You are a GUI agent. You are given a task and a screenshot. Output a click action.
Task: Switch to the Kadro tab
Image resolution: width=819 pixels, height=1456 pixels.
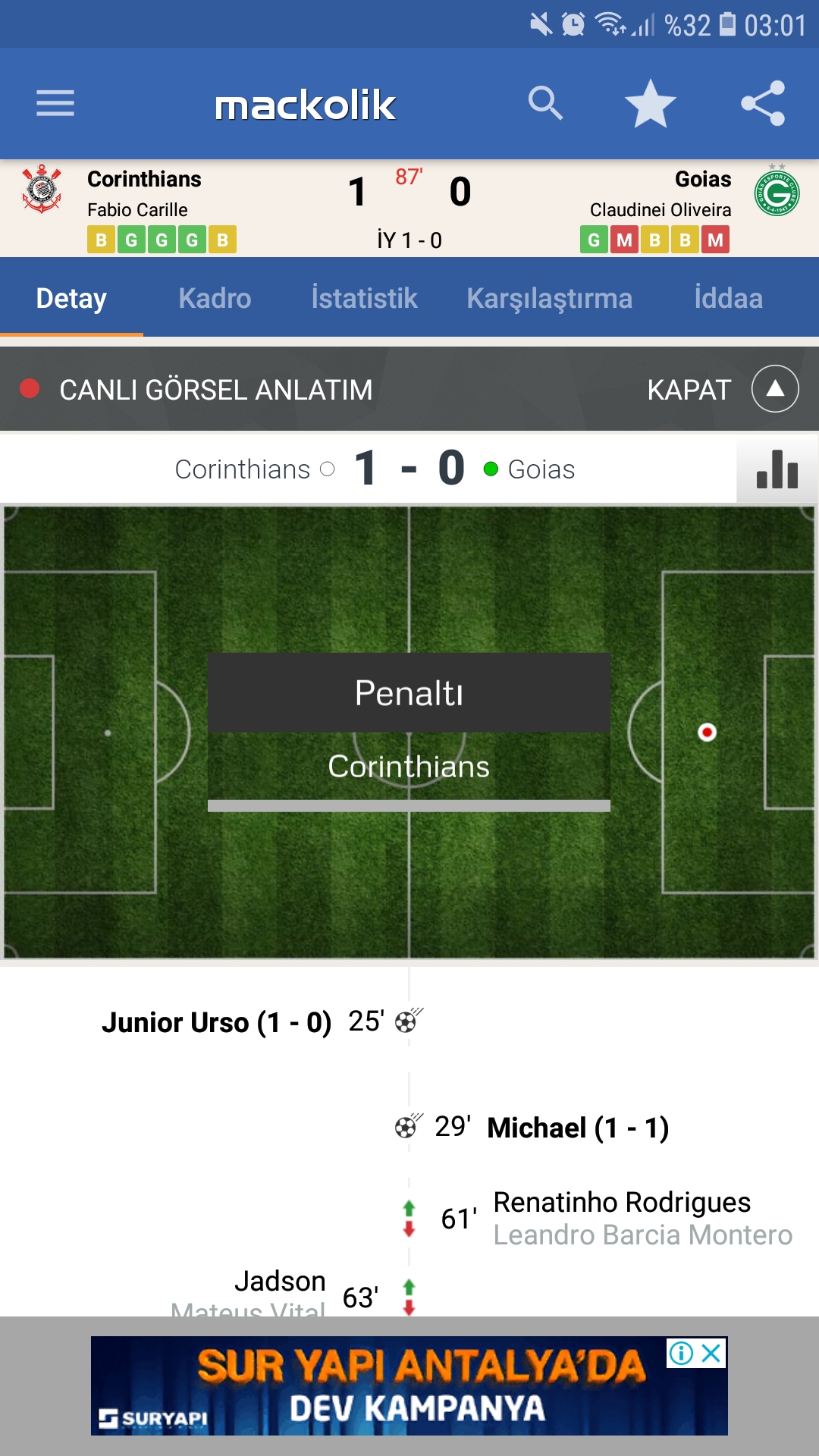(x=215, y=298)
